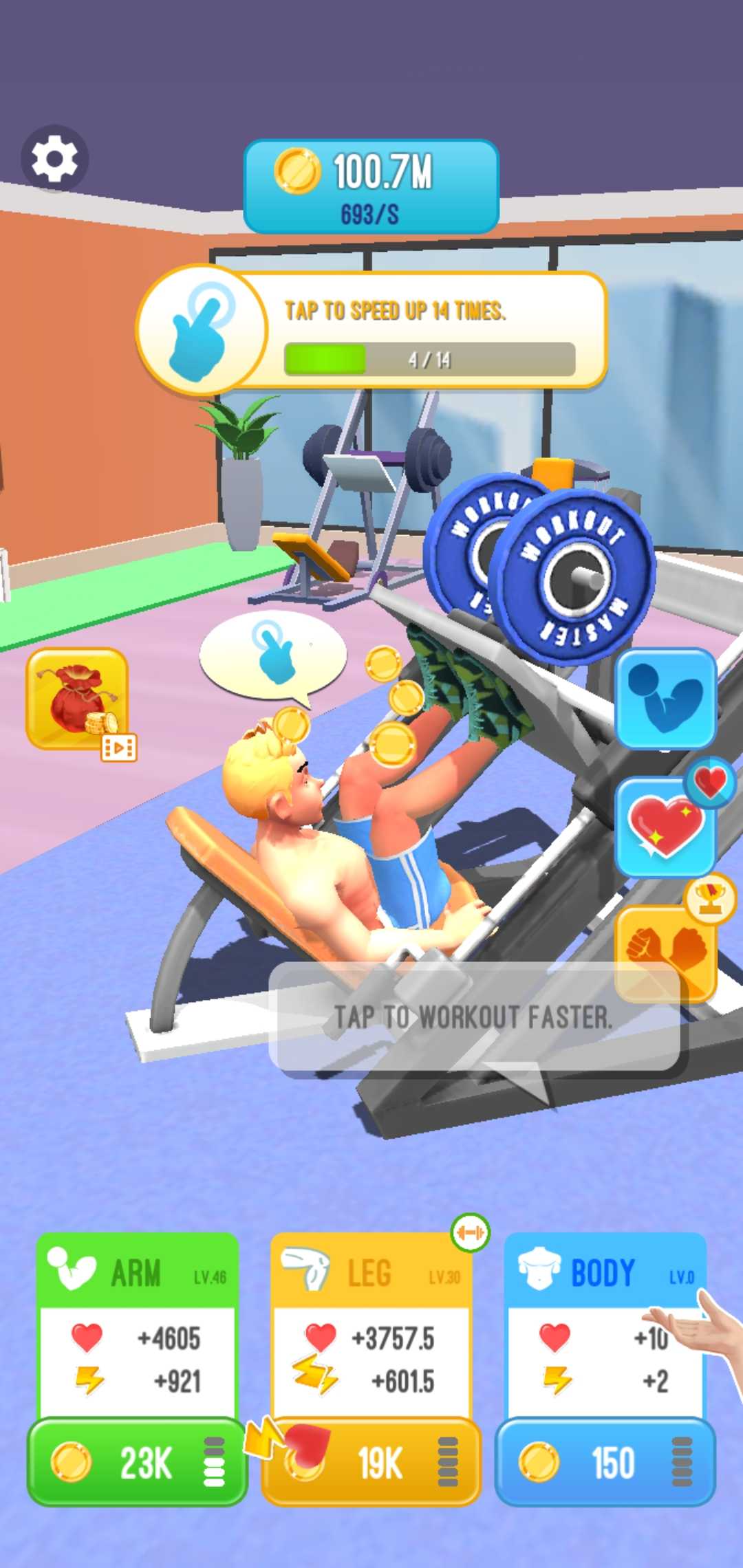Open the settings gear
The image size is (743, 1568).
[x=54, y=160]
